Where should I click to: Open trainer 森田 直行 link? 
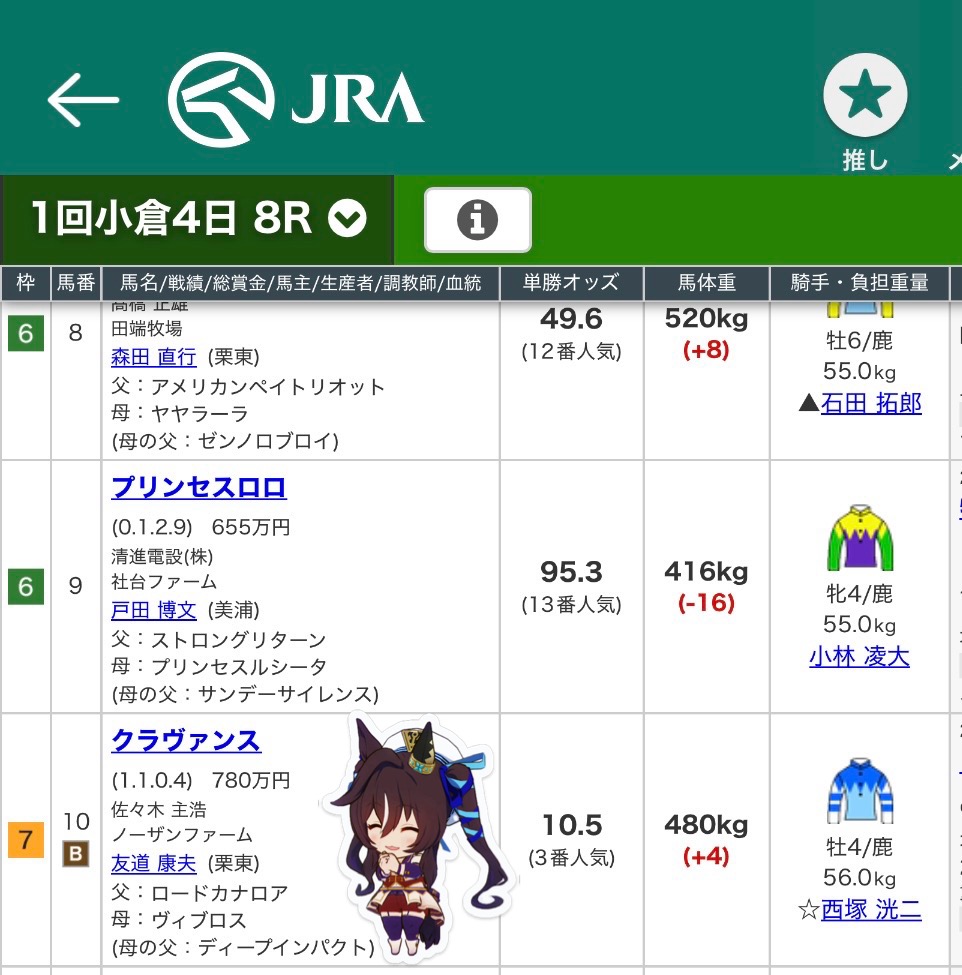tap(154, 357)
